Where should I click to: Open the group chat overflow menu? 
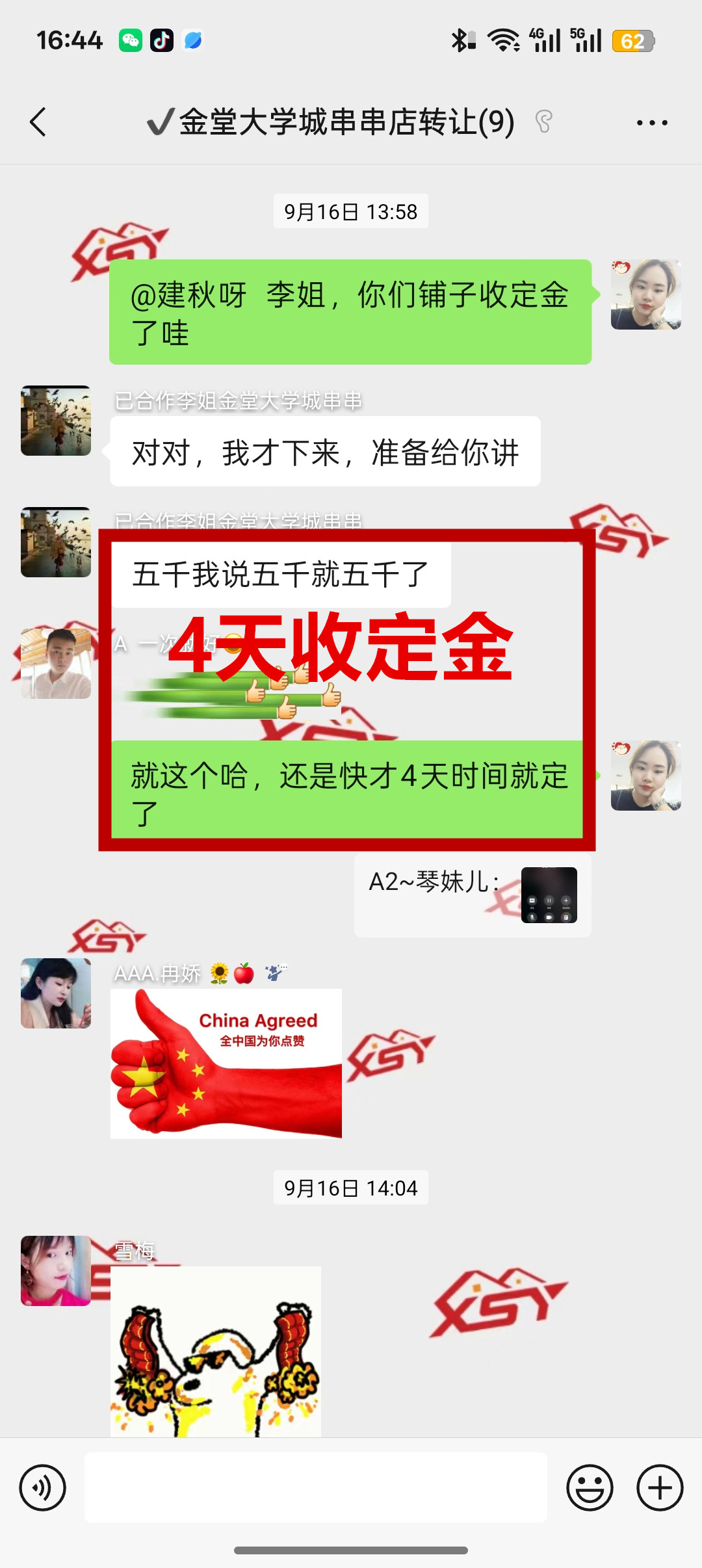coord(652,122)
